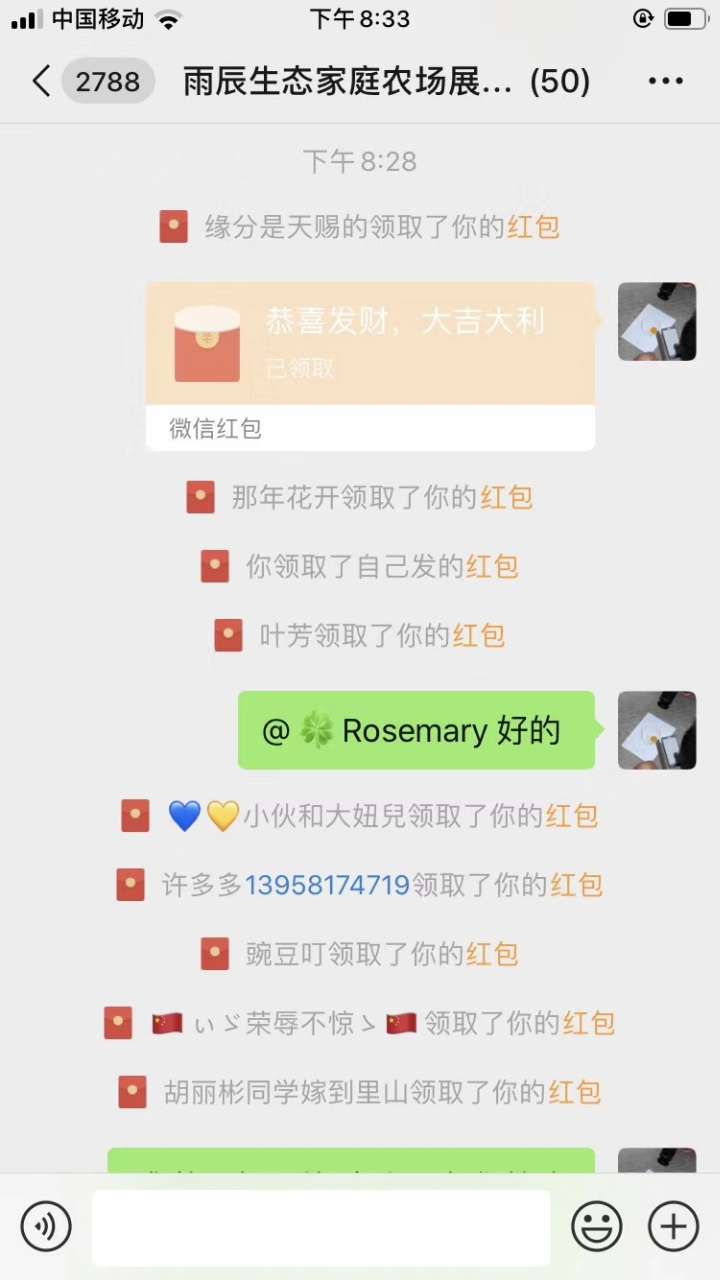Open 红包 link in 荣辱不惊 notice

pos(588,1023)
